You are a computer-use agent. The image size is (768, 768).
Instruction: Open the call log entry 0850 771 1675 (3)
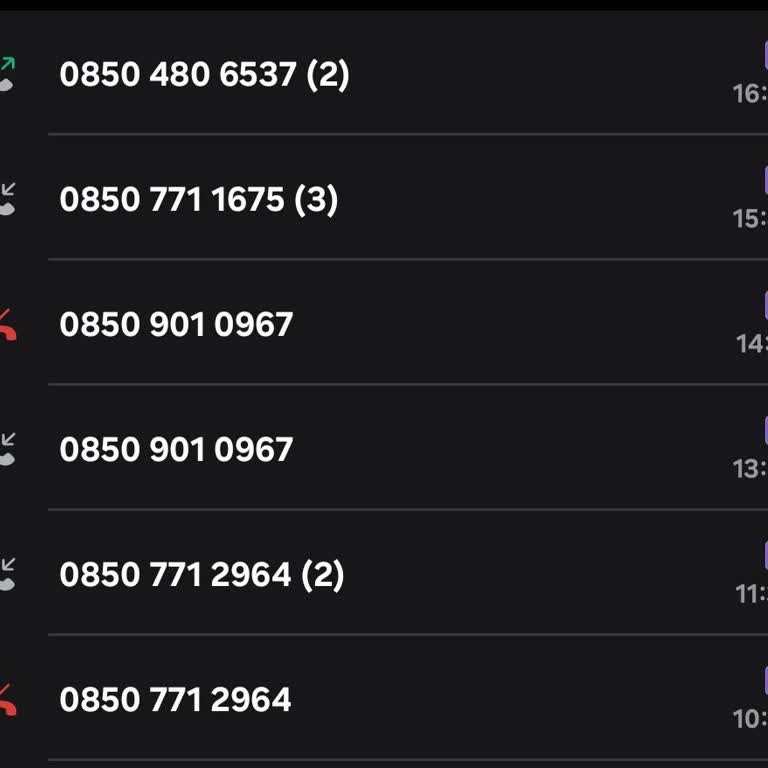(x=199, y=200)
